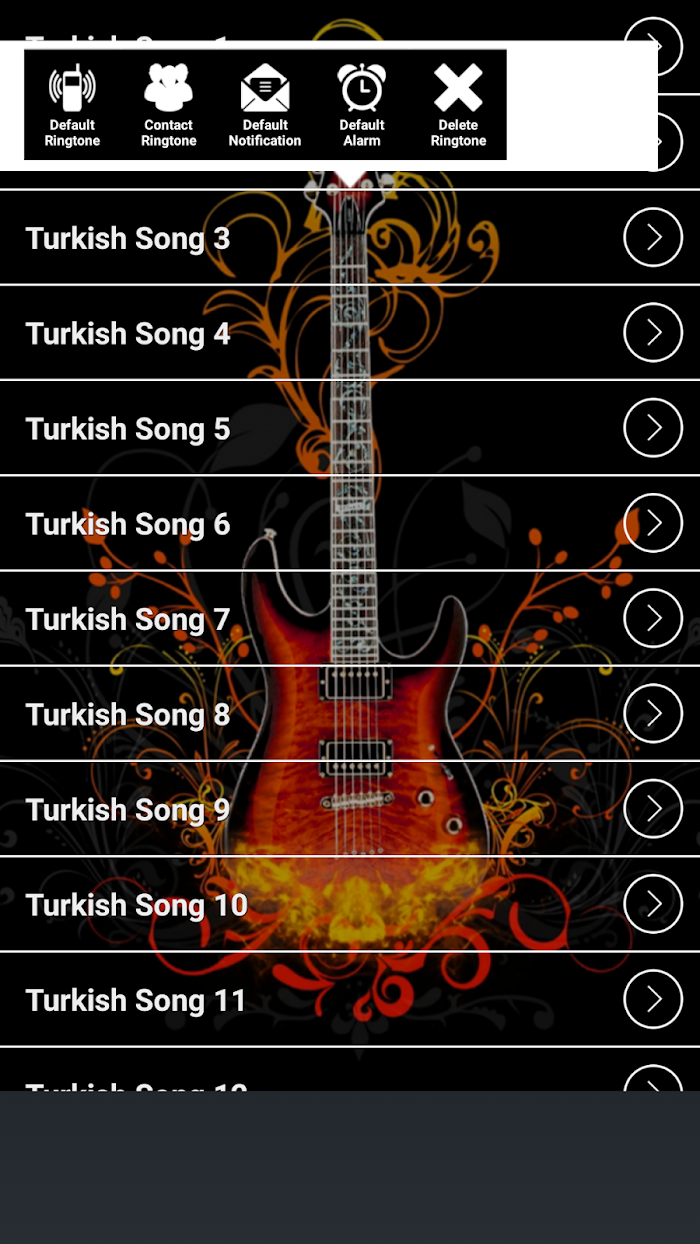
Task: Tap arrow button beside Turkish Song 11
Action: 653,999
